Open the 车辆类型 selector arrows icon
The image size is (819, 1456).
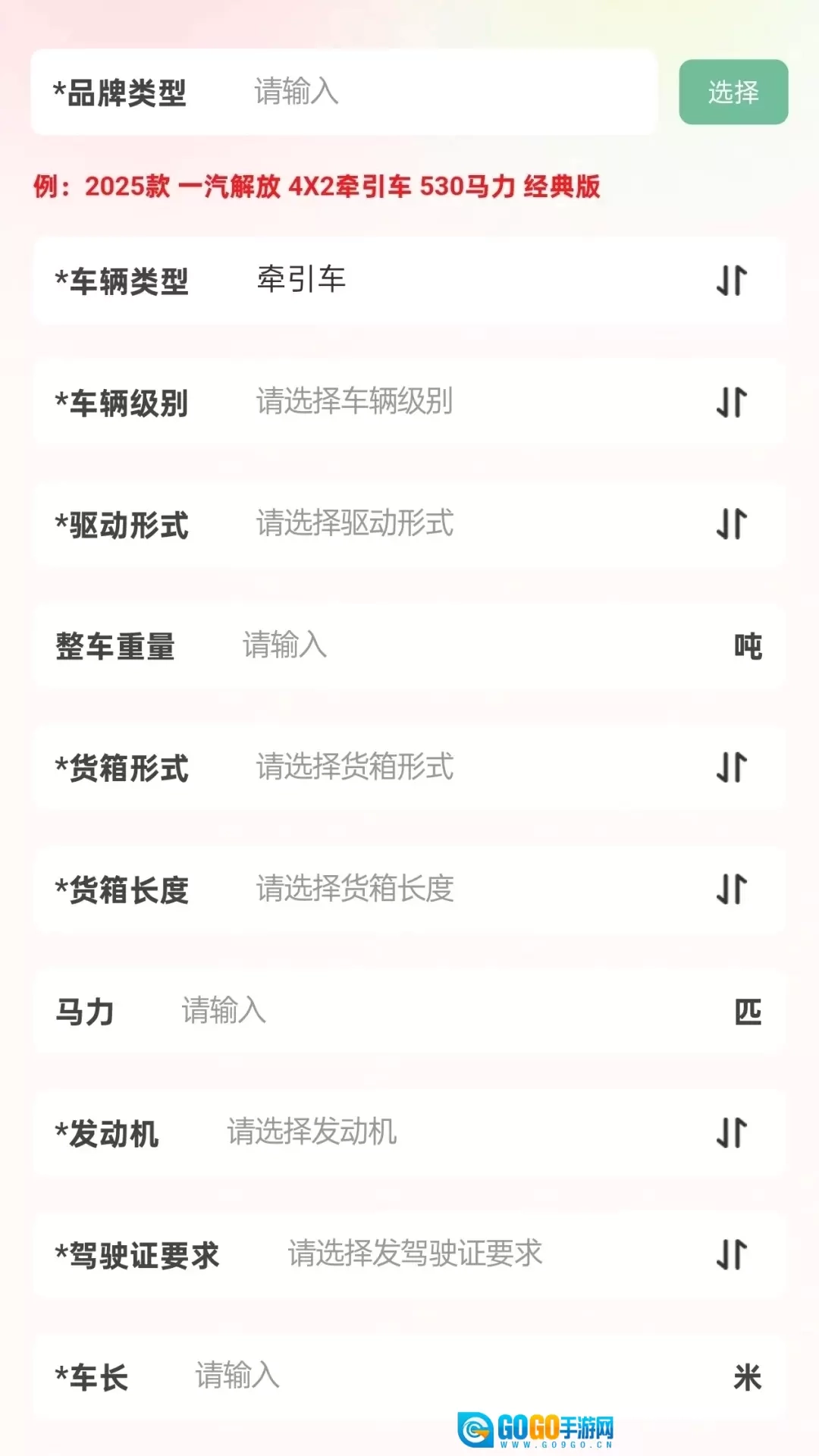pos(733,281)
